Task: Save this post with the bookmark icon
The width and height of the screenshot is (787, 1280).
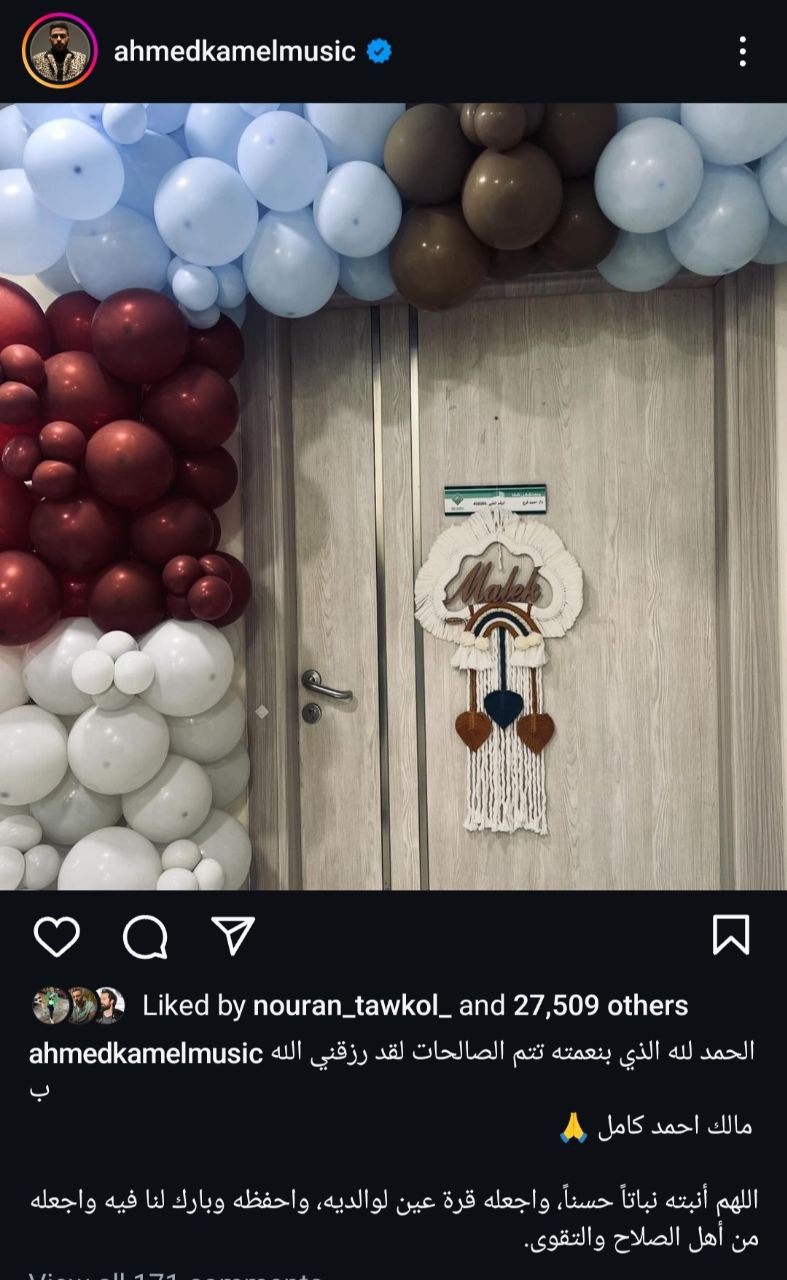Action: tap(730, 935)
